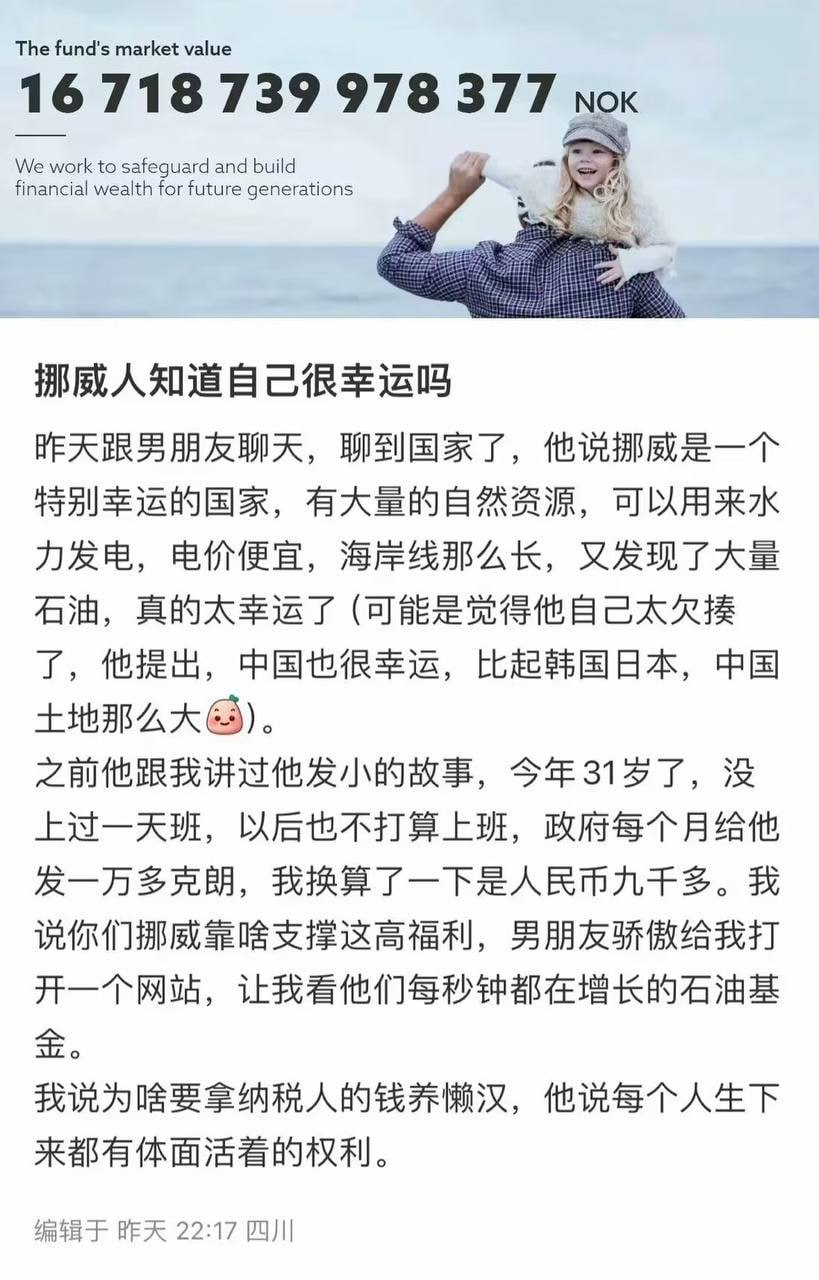Viewport: 819px width, 1280px height.
Task: Open the post's fund market value image
Action: point(409,160)
